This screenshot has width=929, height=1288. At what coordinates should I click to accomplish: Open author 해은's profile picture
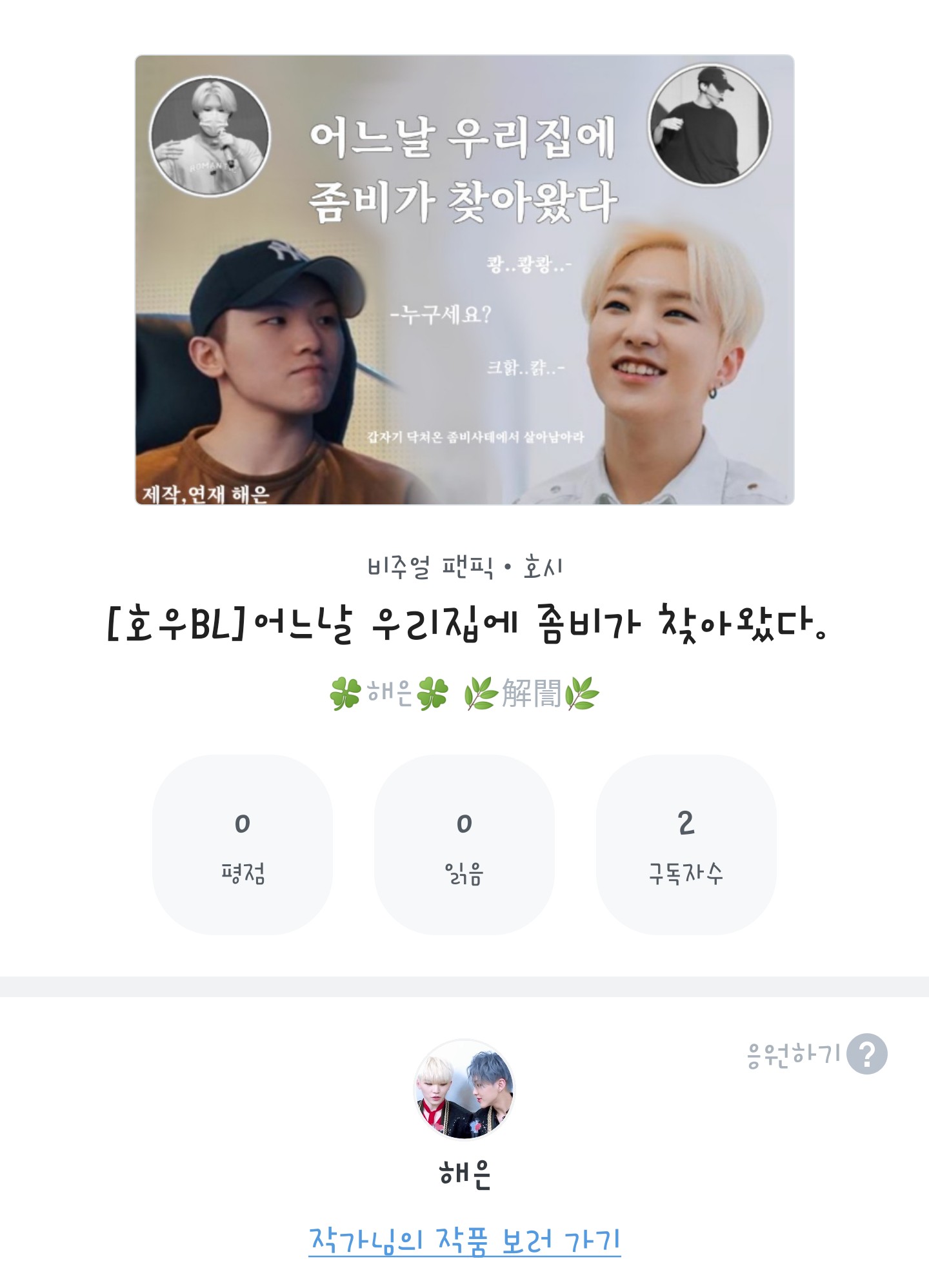(464, 1089)
